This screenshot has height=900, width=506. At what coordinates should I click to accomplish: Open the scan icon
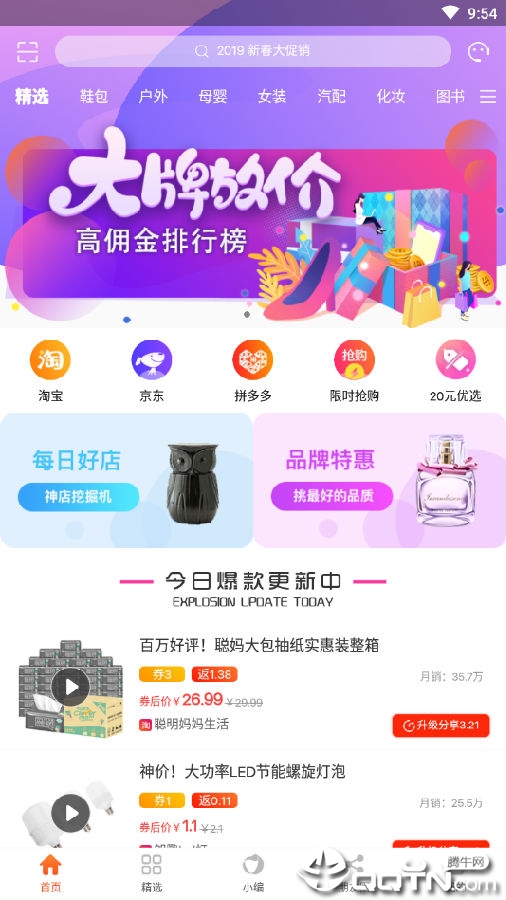(x=27, y=52)
